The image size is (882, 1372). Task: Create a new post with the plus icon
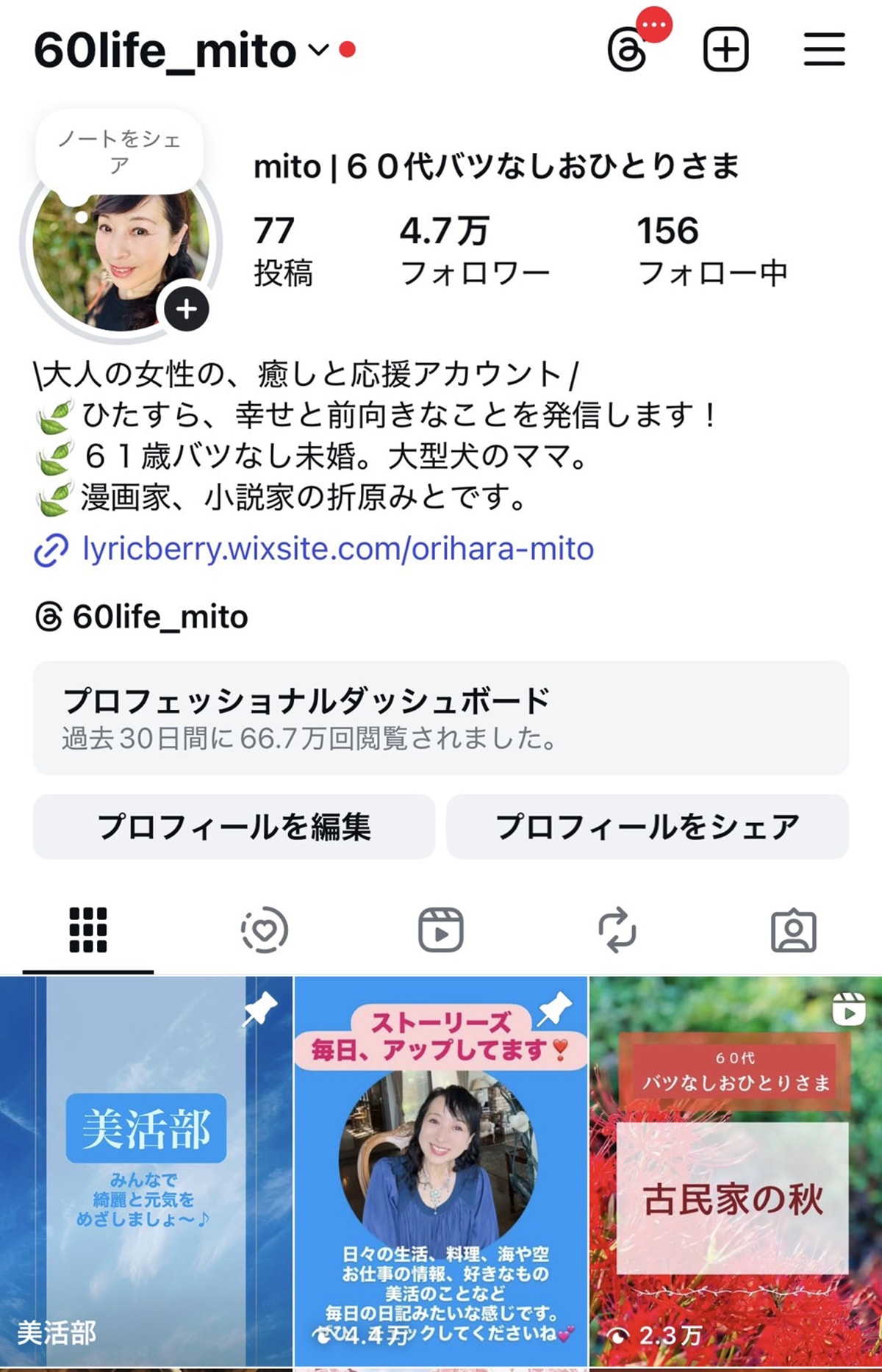click(725, 50)
